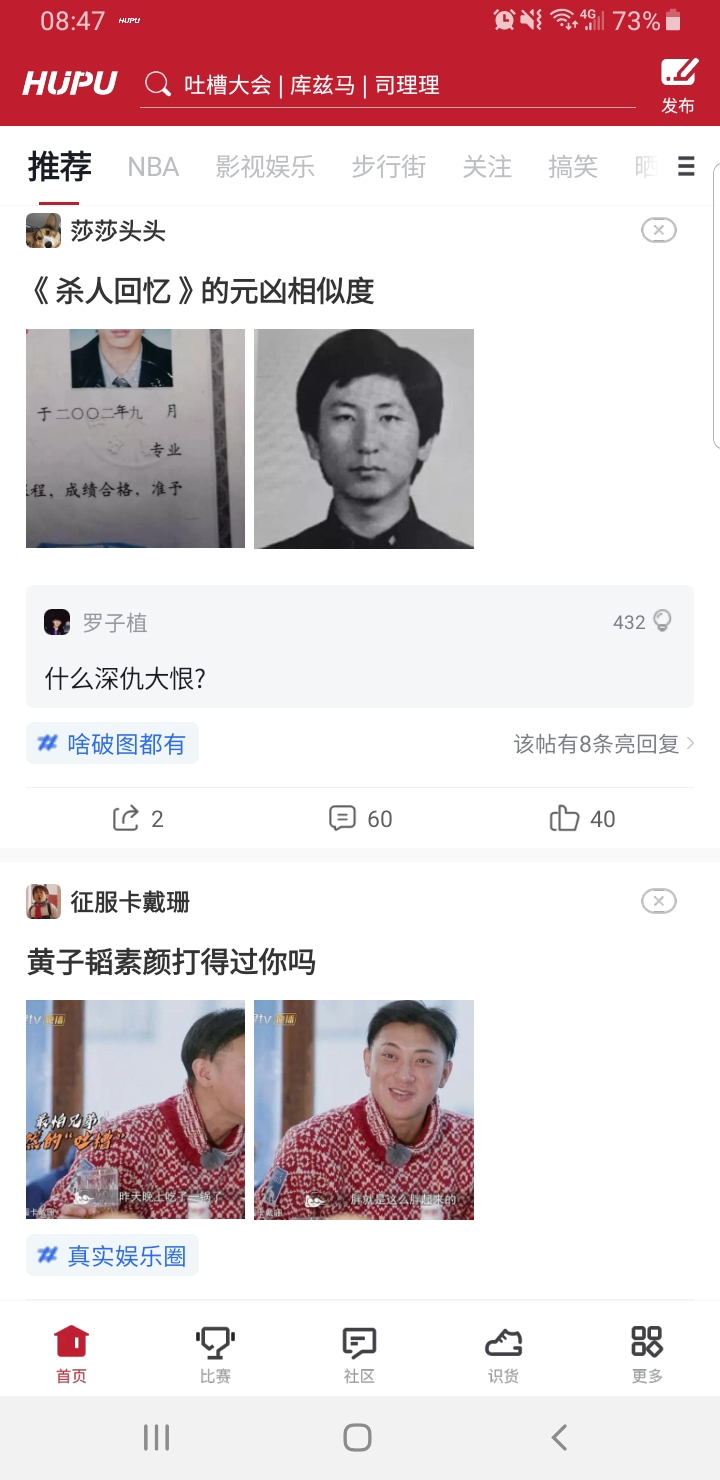Open the 啥破图都有 topic tag

(x=112, y=743)
